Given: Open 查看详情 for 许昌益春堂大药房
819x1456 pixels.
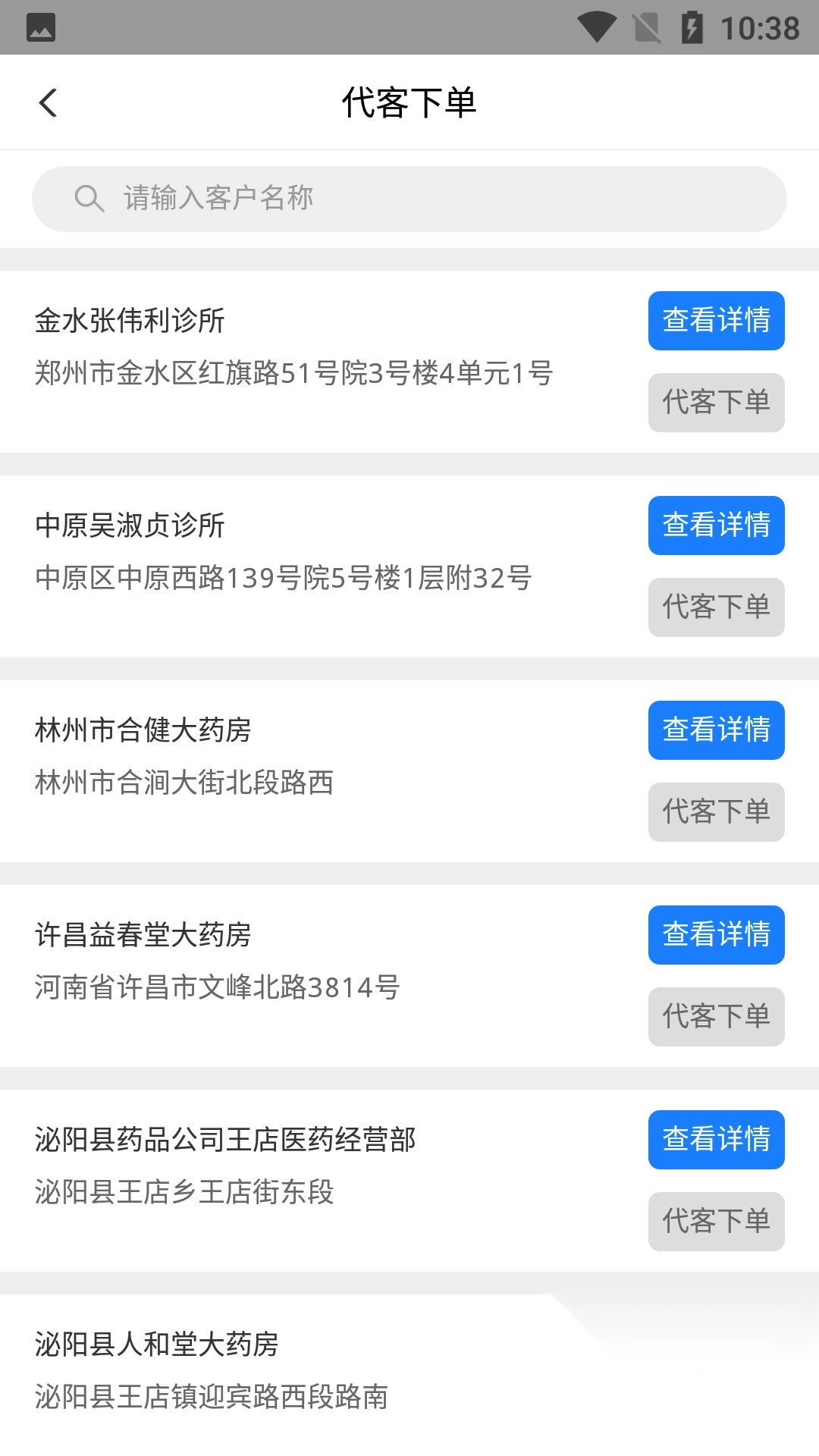Looking at the screenshot, I should [x=716, y=934].
